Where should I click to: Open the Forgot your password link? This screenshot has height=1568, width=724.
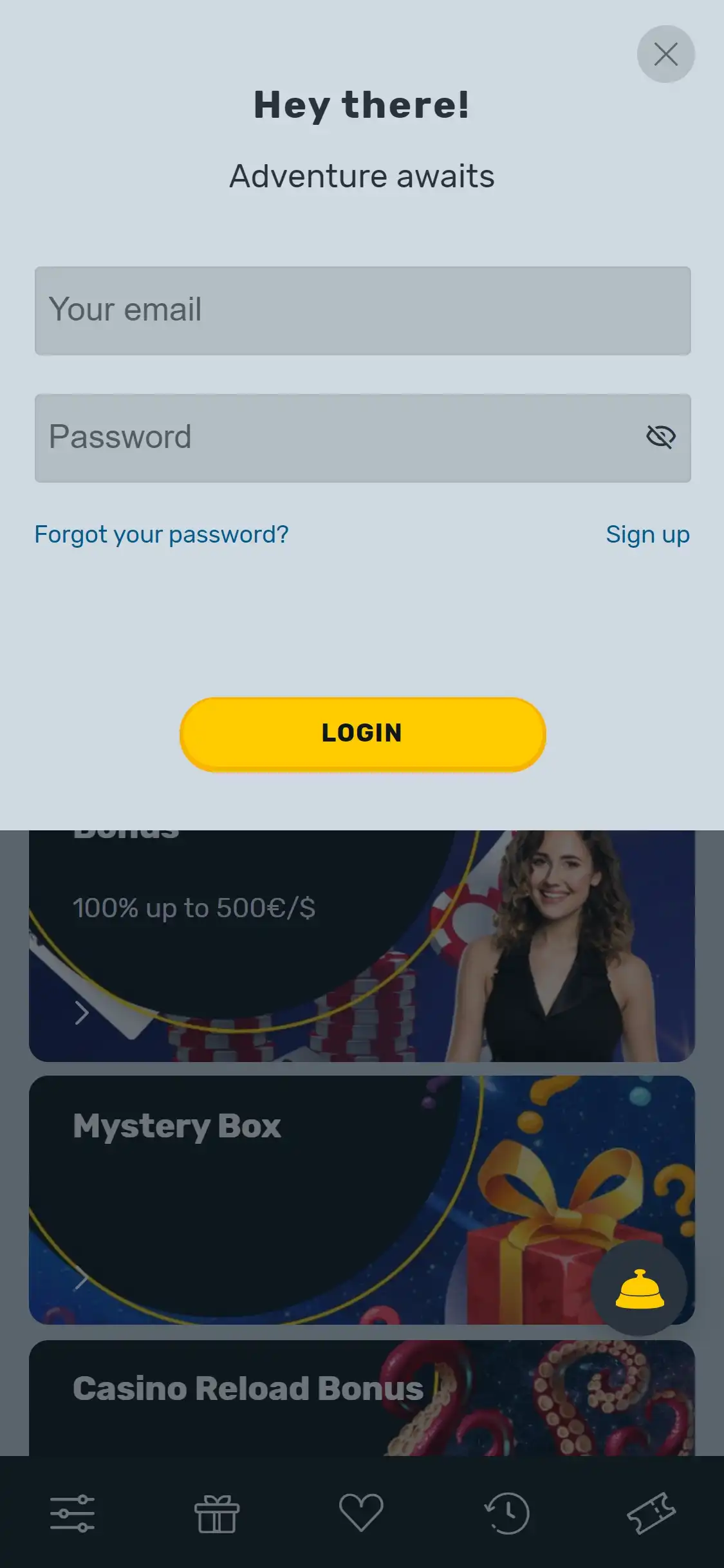coord(161,534)
